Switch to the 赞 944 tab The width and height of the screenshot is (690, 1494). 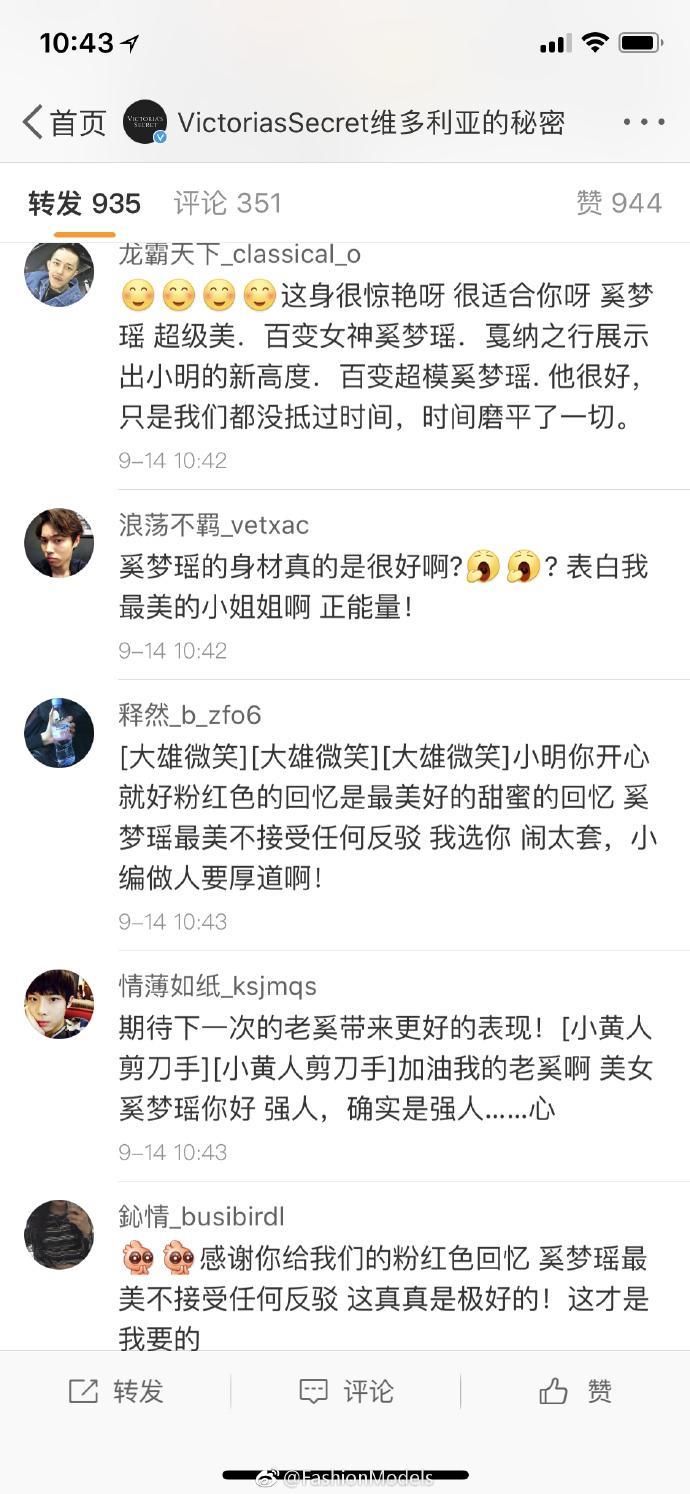(618, 203)
